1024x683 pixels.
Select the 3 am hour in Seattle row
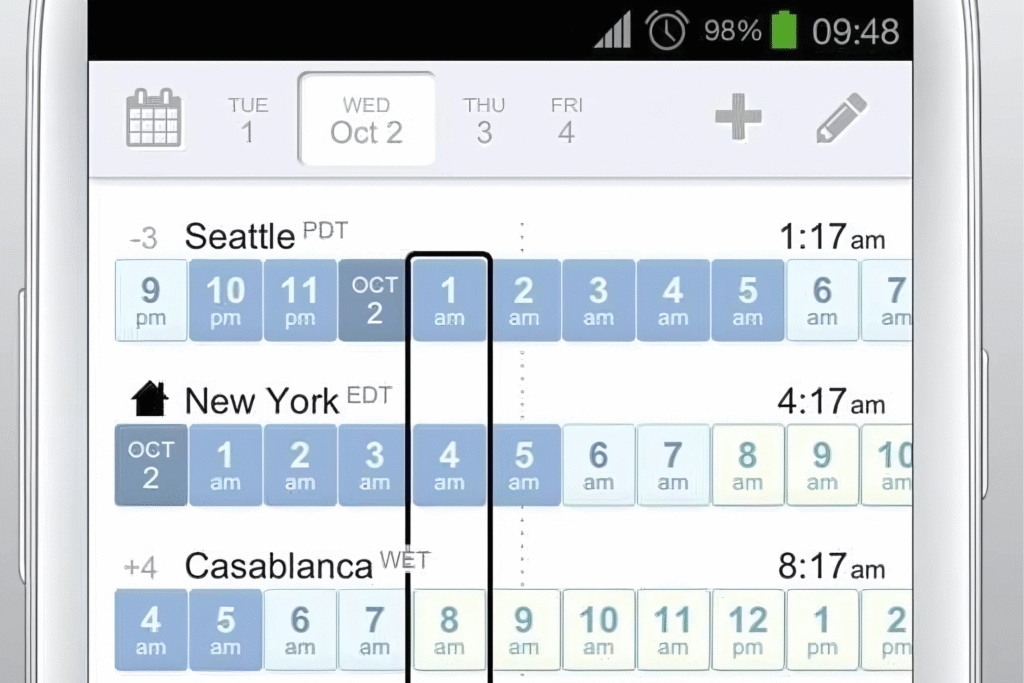[598, 300]
